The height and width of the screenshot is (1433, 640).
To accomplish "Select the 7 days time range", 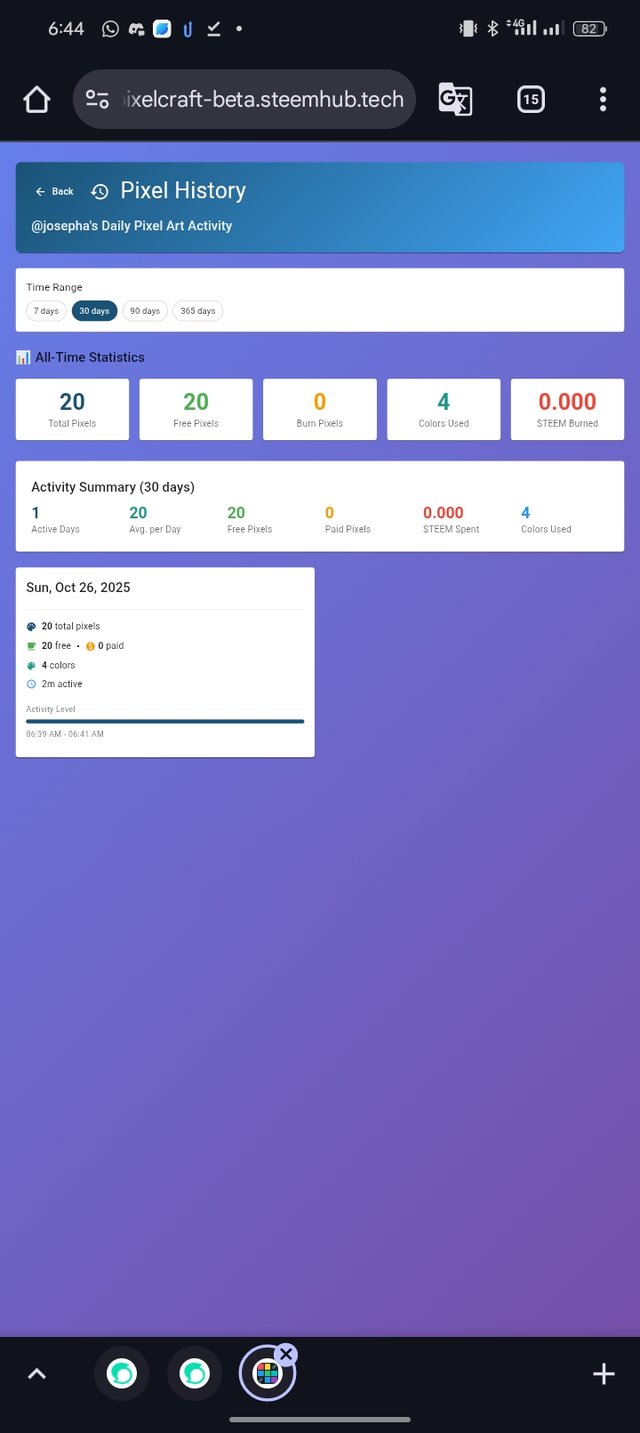I will (x=46, y=311).
